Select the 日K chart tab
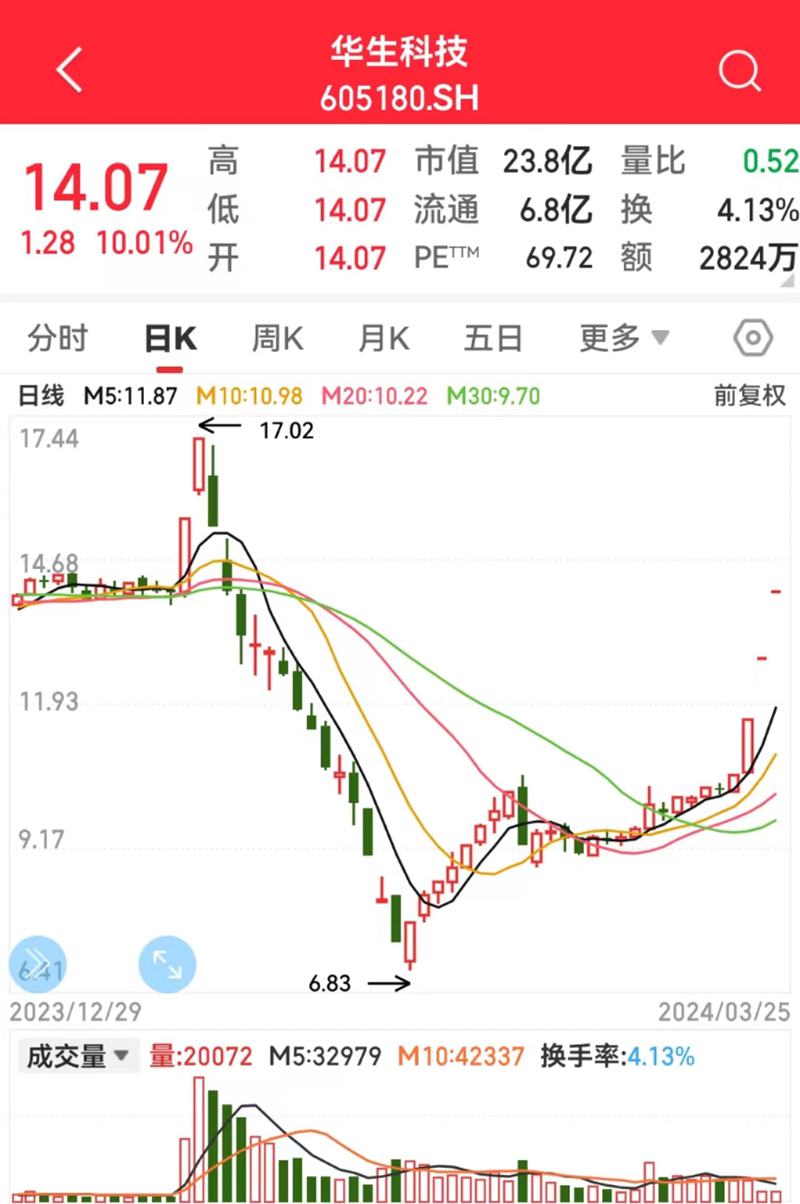800x1204 pixels. pos(169,339)
